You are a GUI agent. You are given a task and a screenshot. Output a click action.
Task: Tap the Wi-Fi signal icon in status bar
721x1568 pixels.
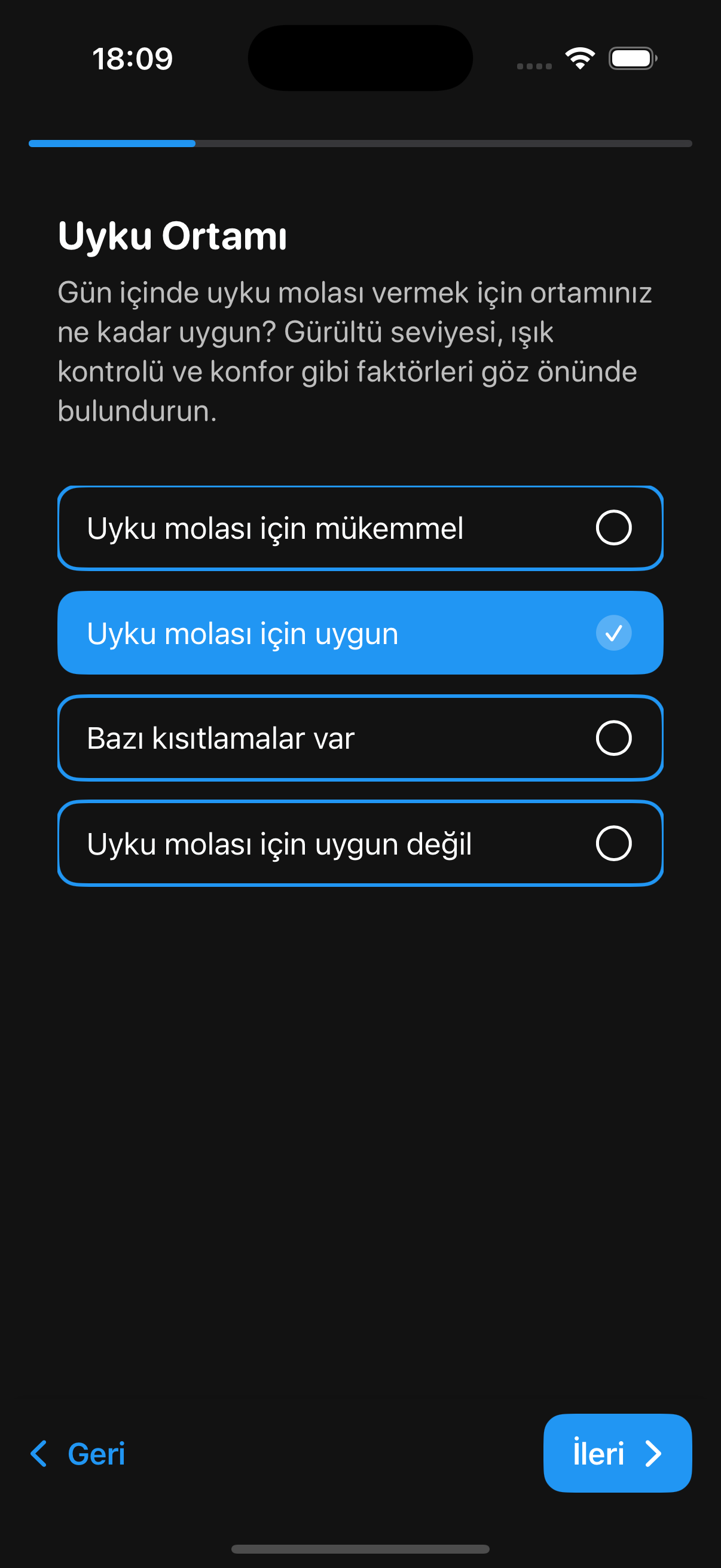579,58
